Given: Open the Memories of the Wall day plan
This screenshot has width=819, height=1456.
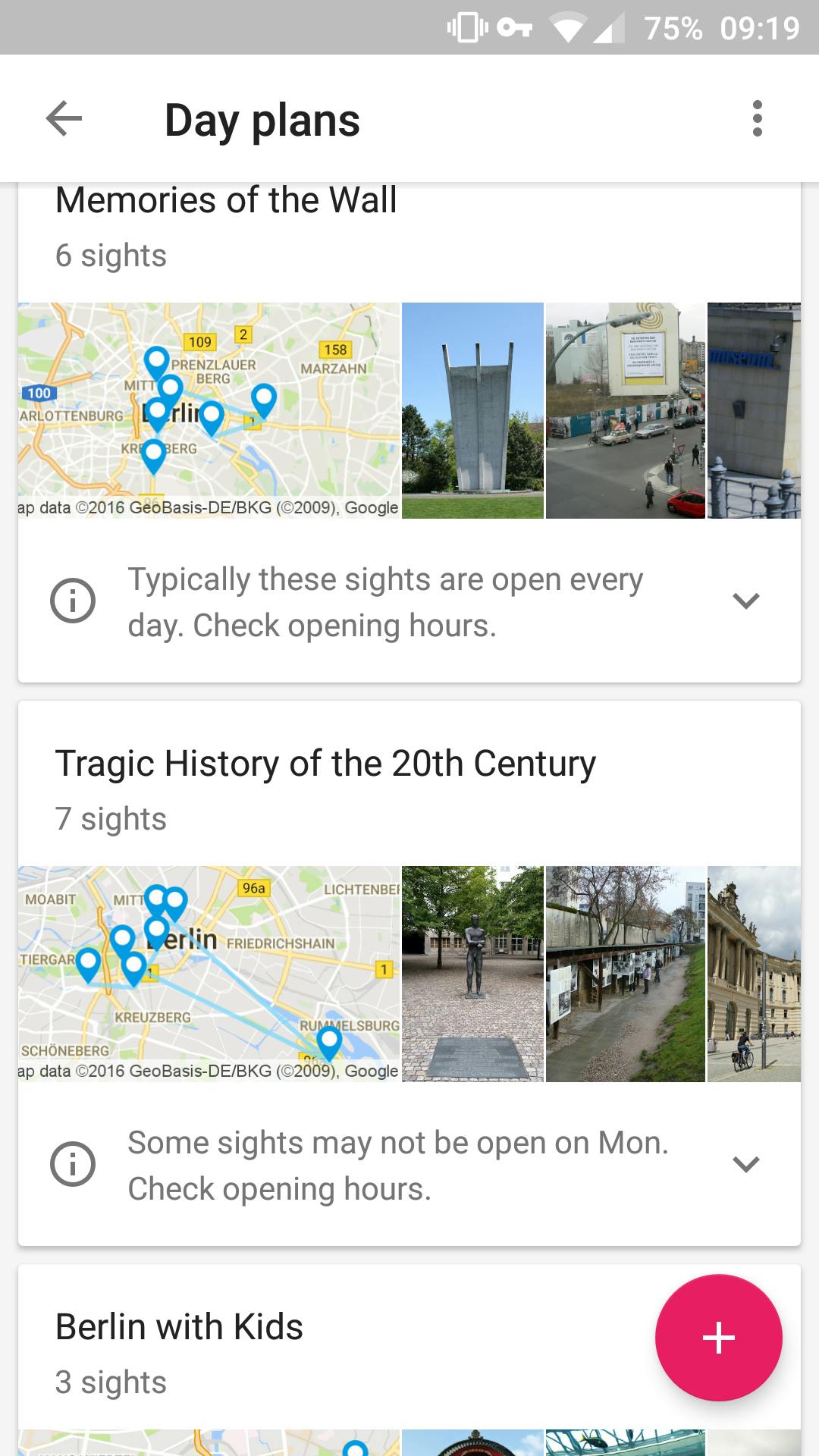Looking at the screenshot, I should (227, 199).
